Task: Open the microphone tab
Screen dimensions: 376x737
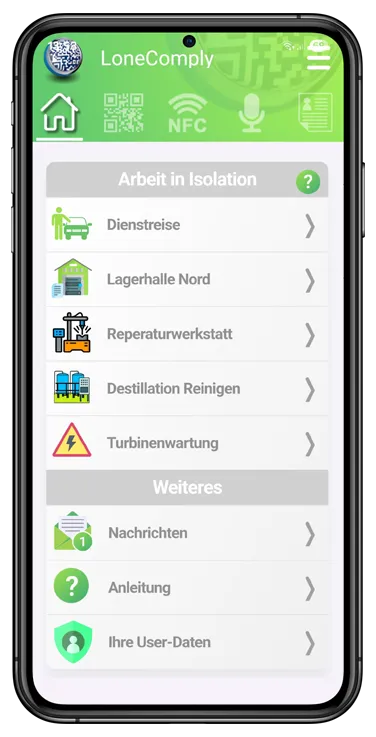Action: 251,113
